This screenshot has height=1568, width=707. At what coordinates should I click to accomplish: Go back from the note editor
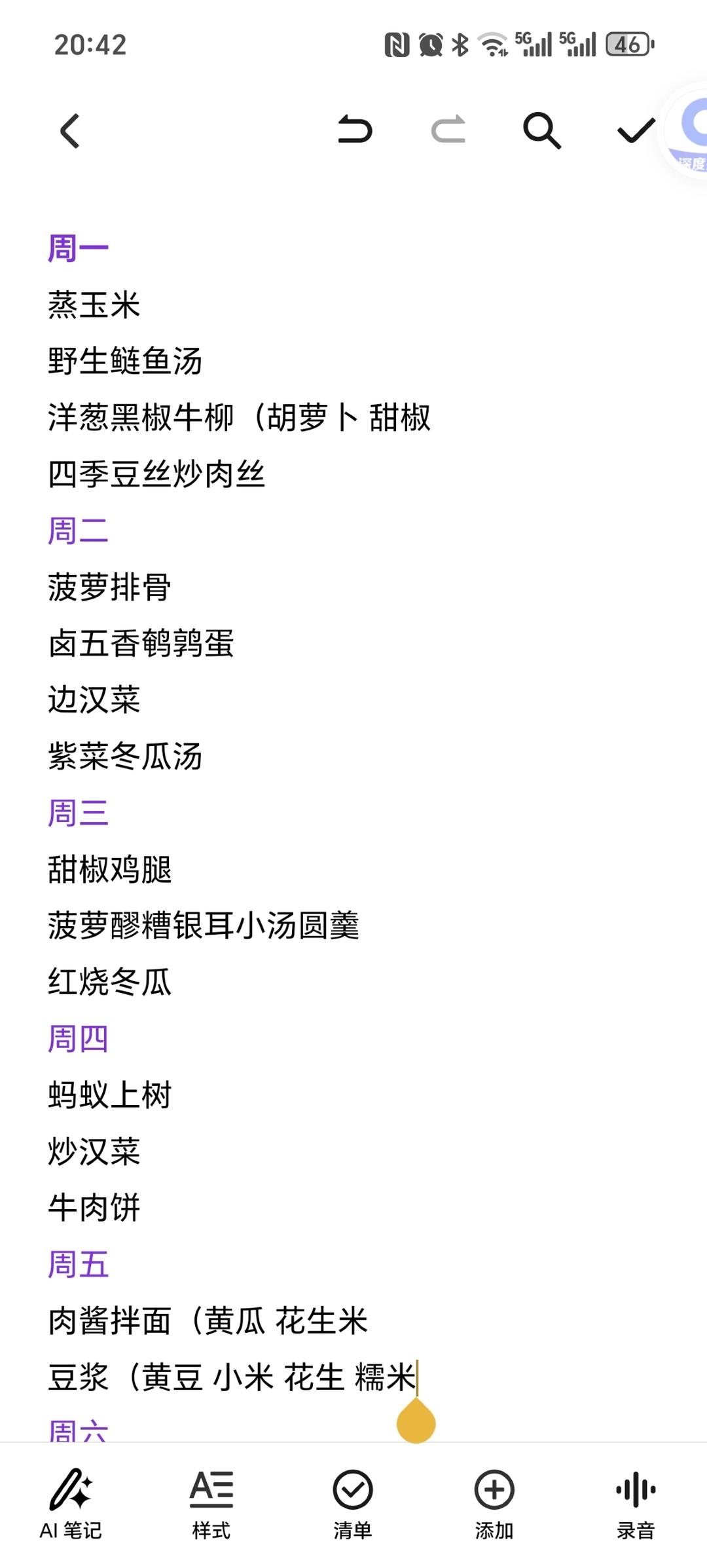[70, 131]
